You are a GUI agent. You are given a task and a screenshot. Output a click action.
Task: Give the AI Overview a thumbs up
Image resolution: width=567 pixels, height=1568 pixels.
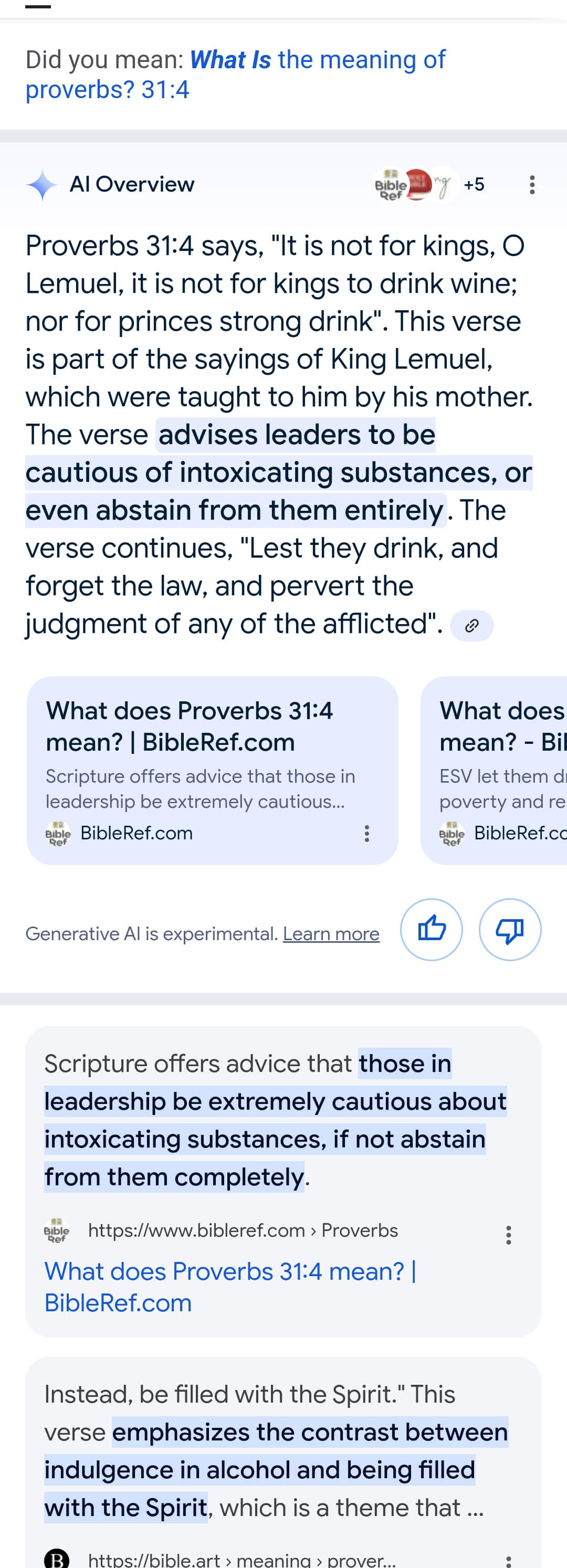point(431,930)
